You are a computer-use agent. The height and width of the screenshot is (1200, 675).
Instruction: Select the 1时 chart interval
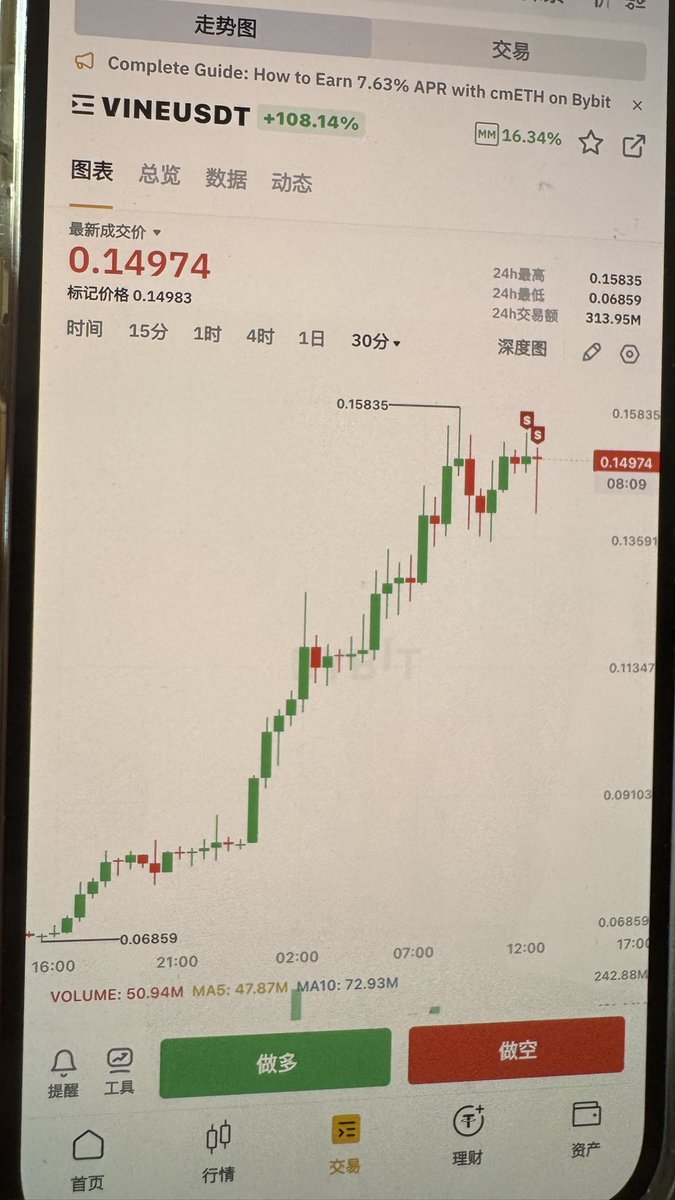coord(207,334)
